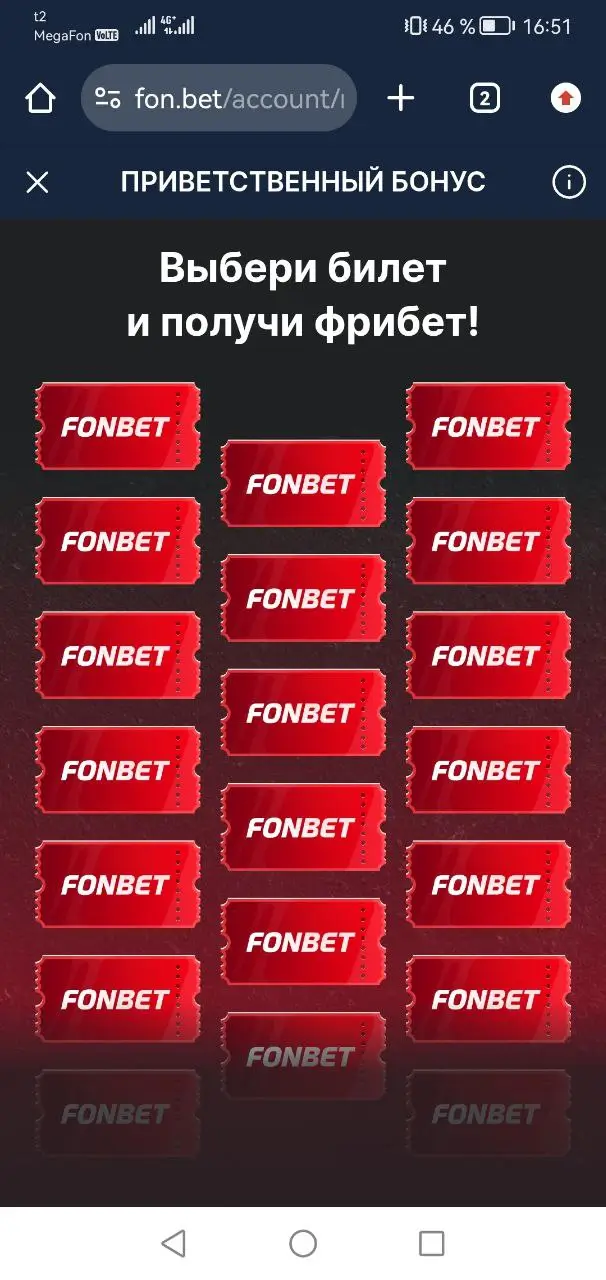Go to browser home page

point(40,98)
